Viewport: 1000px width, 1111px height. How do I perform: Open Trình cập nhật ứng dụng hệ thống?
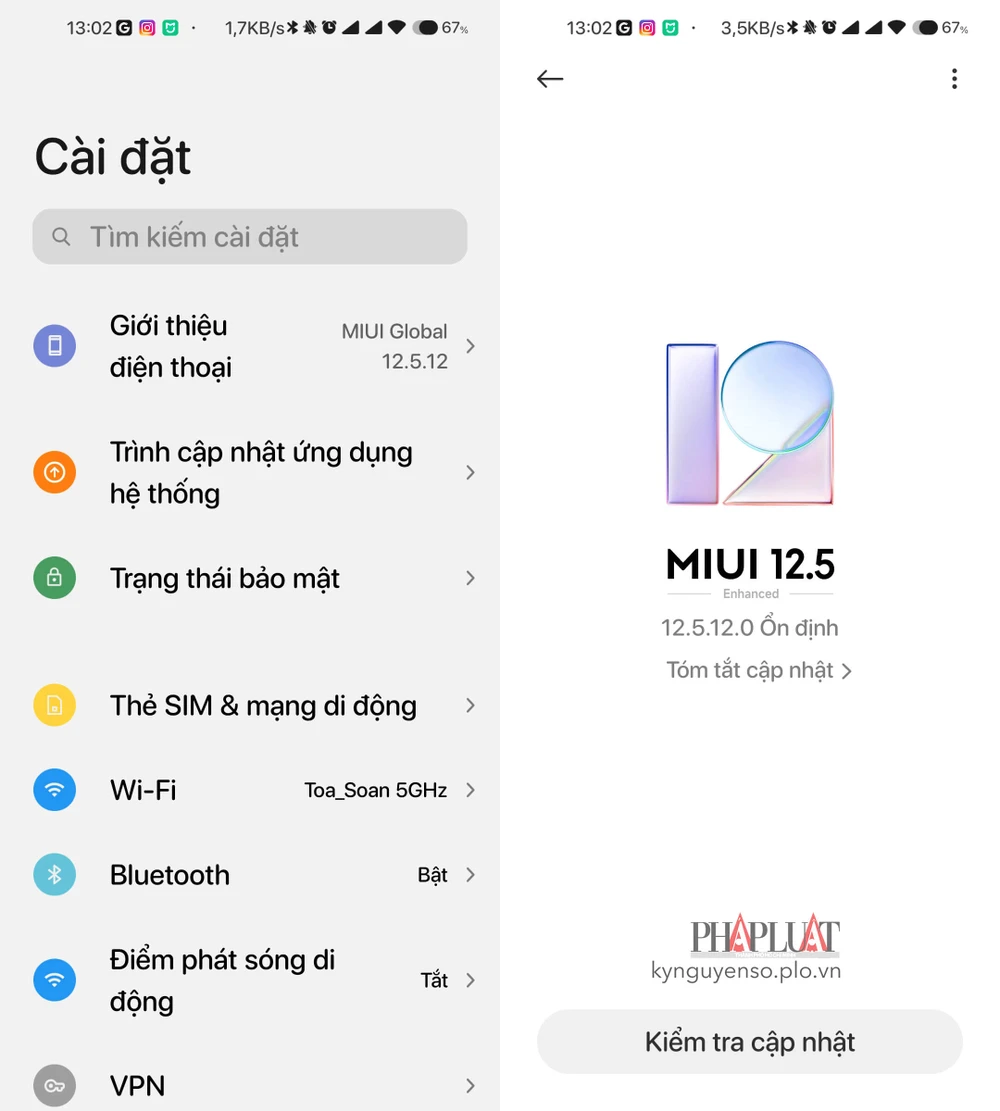pyautogui.click(x=250, y=472)
